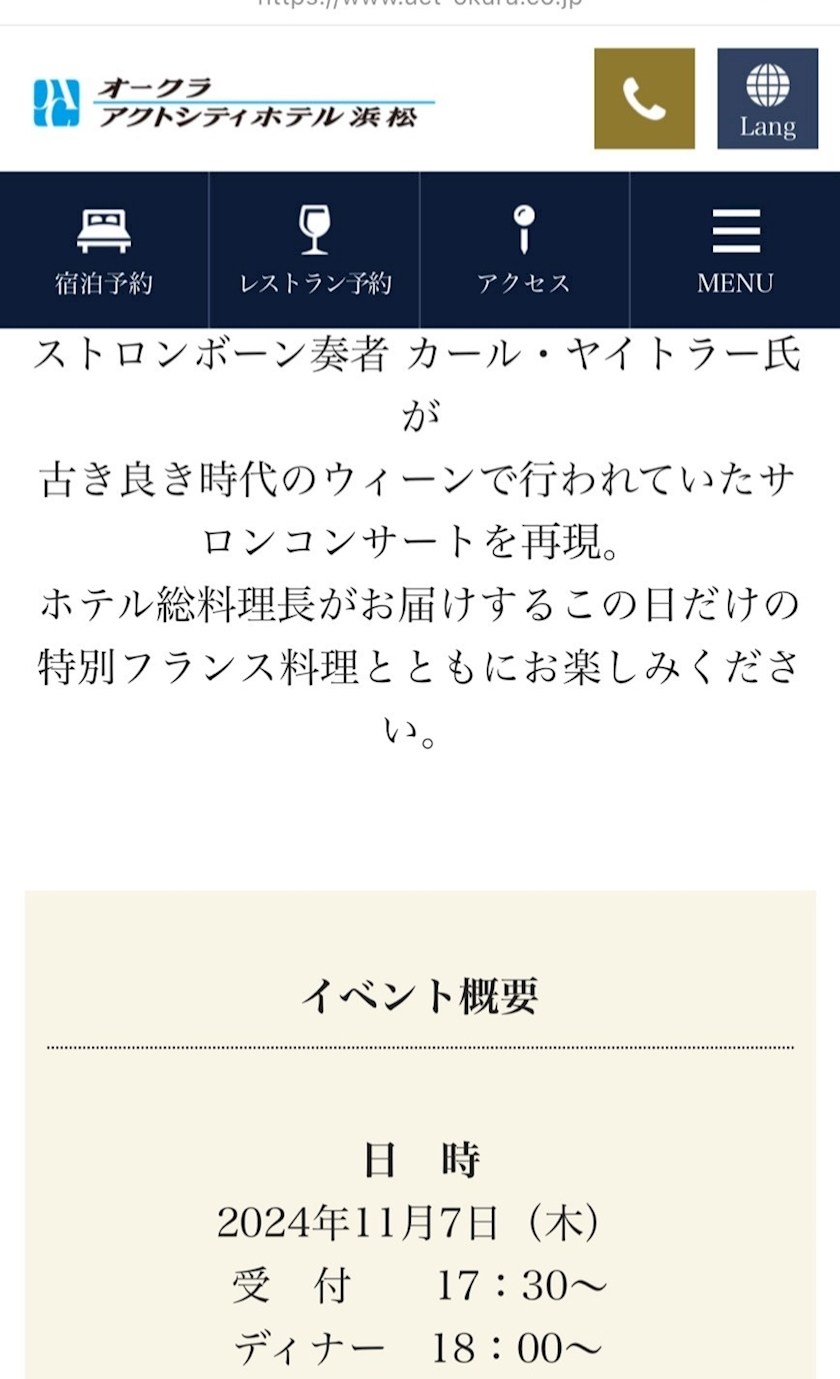Tap the Okura Act City Hotel logo

tap(234, 103)
